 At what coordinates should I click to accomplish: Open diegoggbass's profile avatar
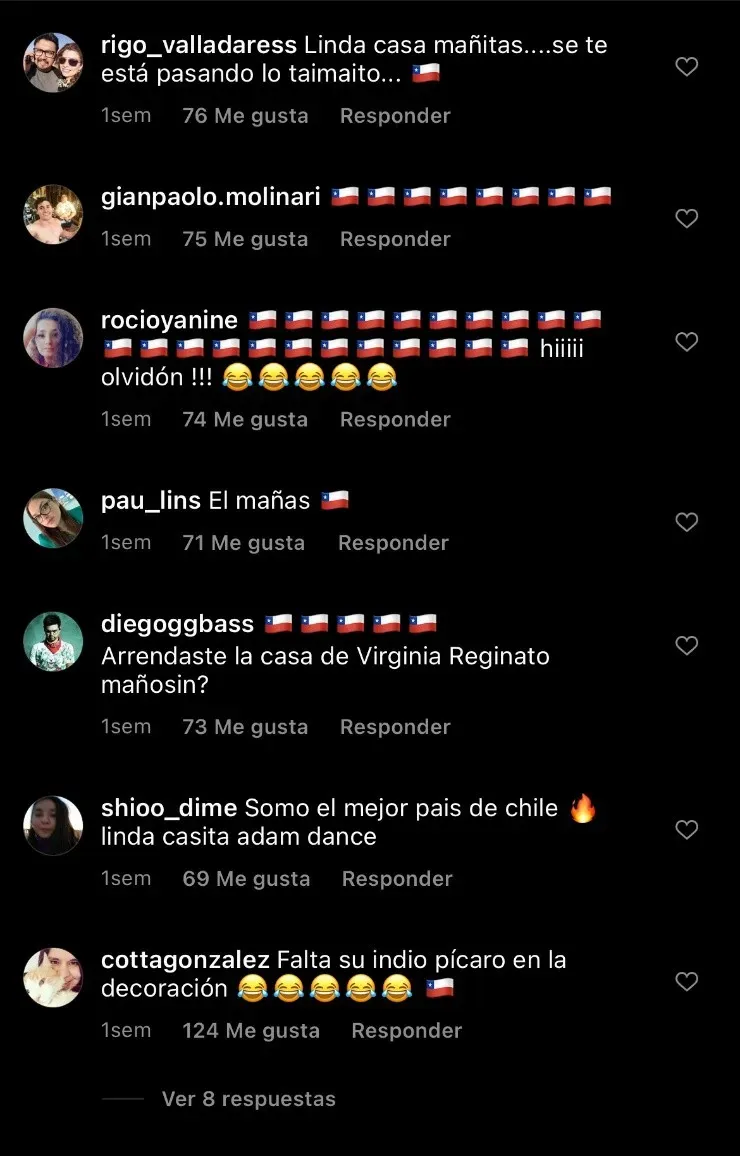click(x=53, y=641)
